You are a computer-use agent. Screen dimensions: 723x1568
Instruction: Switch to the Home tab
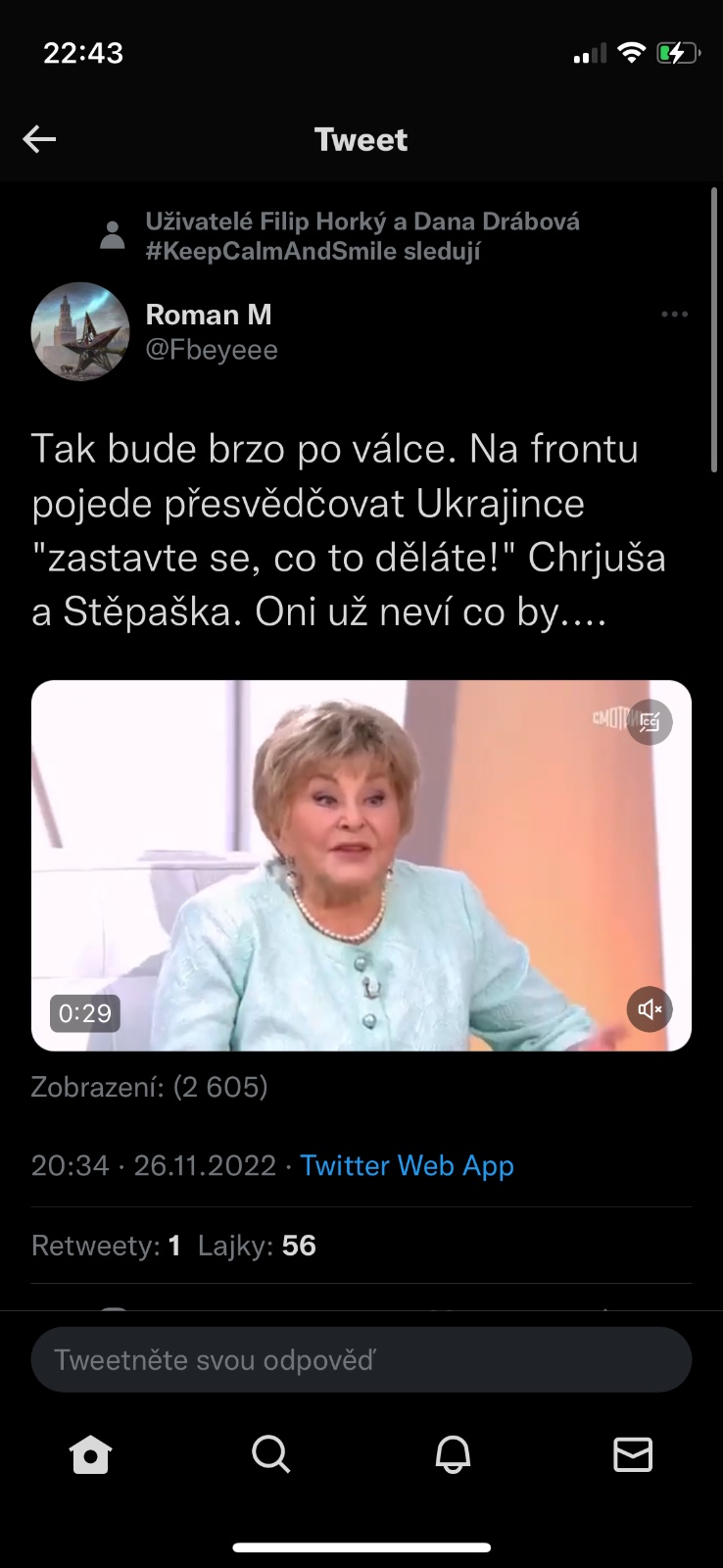(90, 1454)
